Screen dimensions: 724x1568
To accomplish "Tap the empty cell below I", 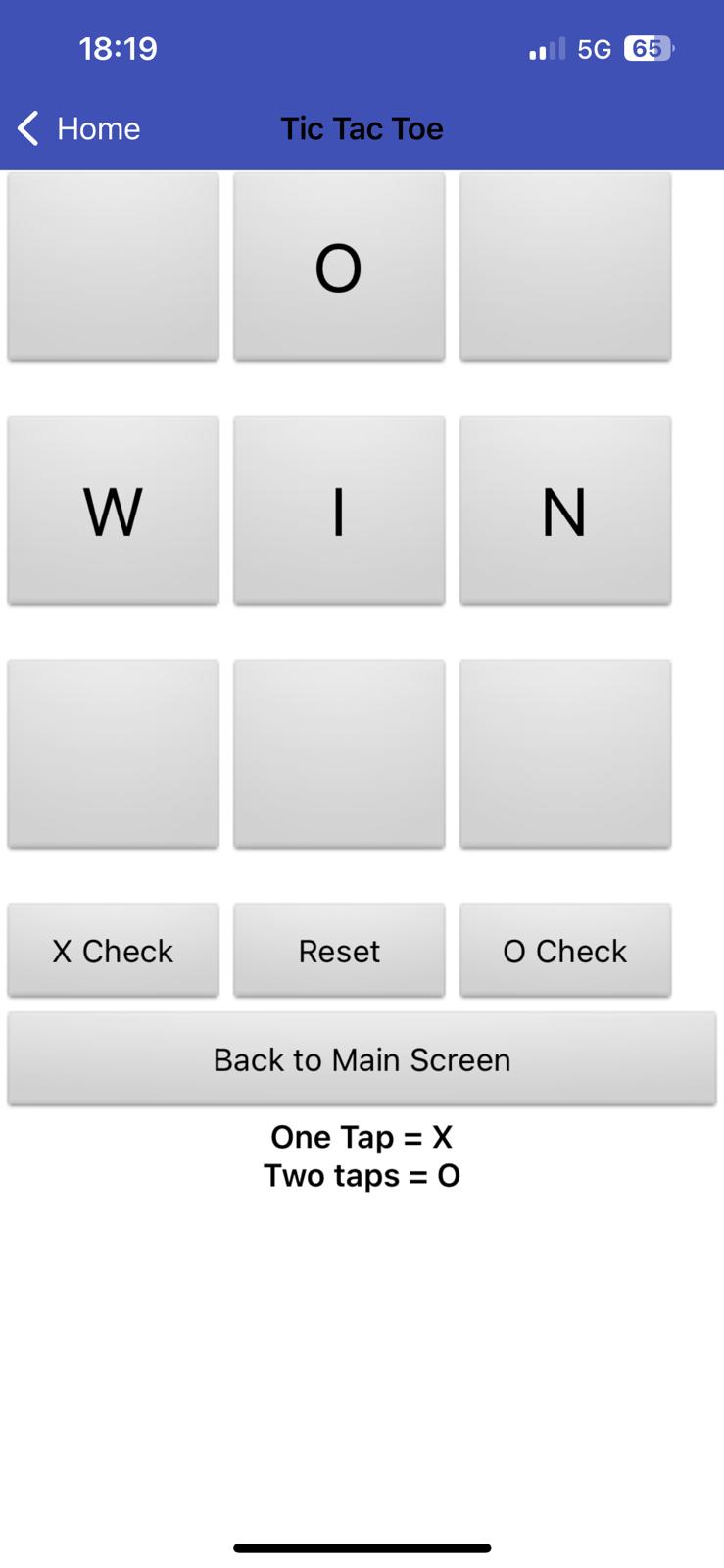I will [339, 754].
